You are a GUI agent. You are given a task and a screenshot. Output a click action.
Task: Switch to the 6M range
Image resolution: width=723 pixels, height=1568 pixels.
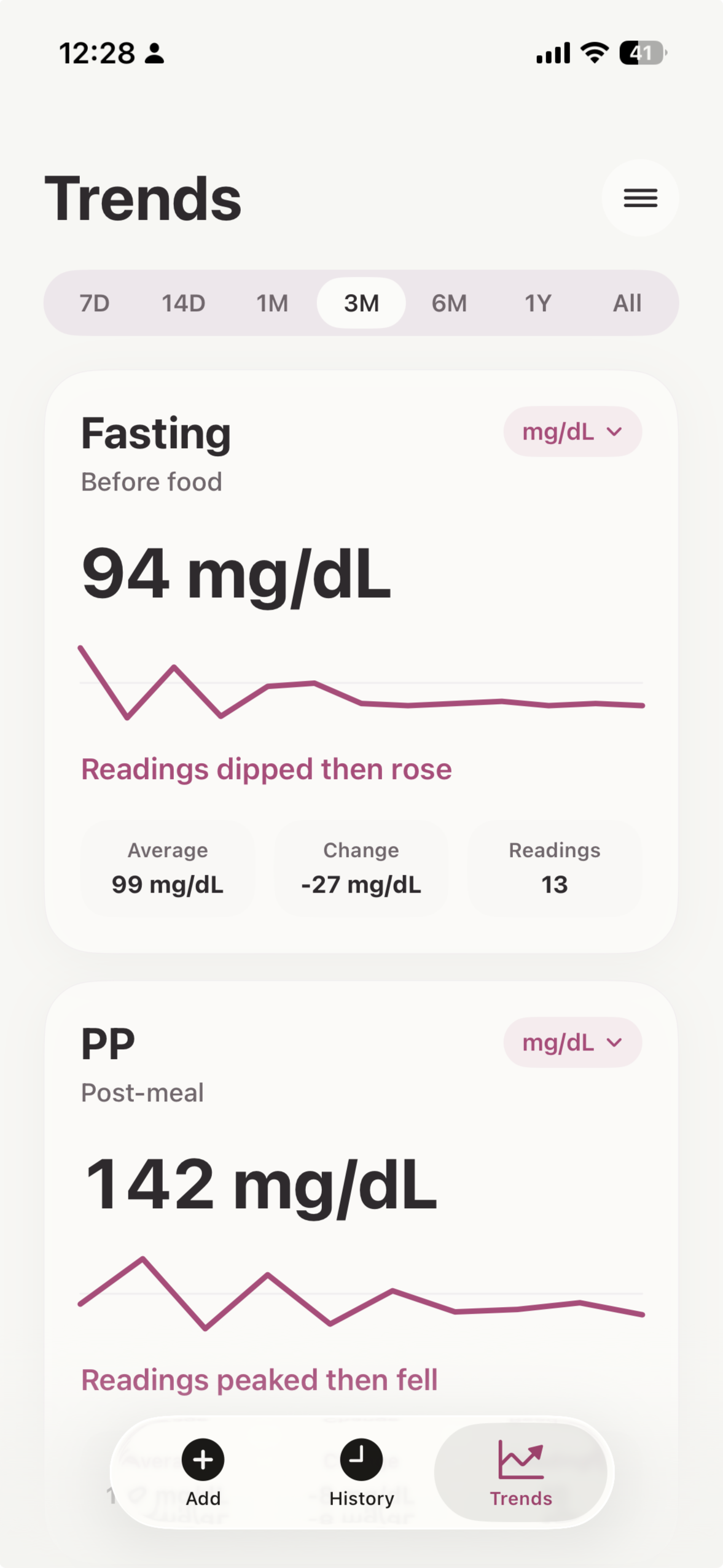pyautogui.click(x=449, y=303)
